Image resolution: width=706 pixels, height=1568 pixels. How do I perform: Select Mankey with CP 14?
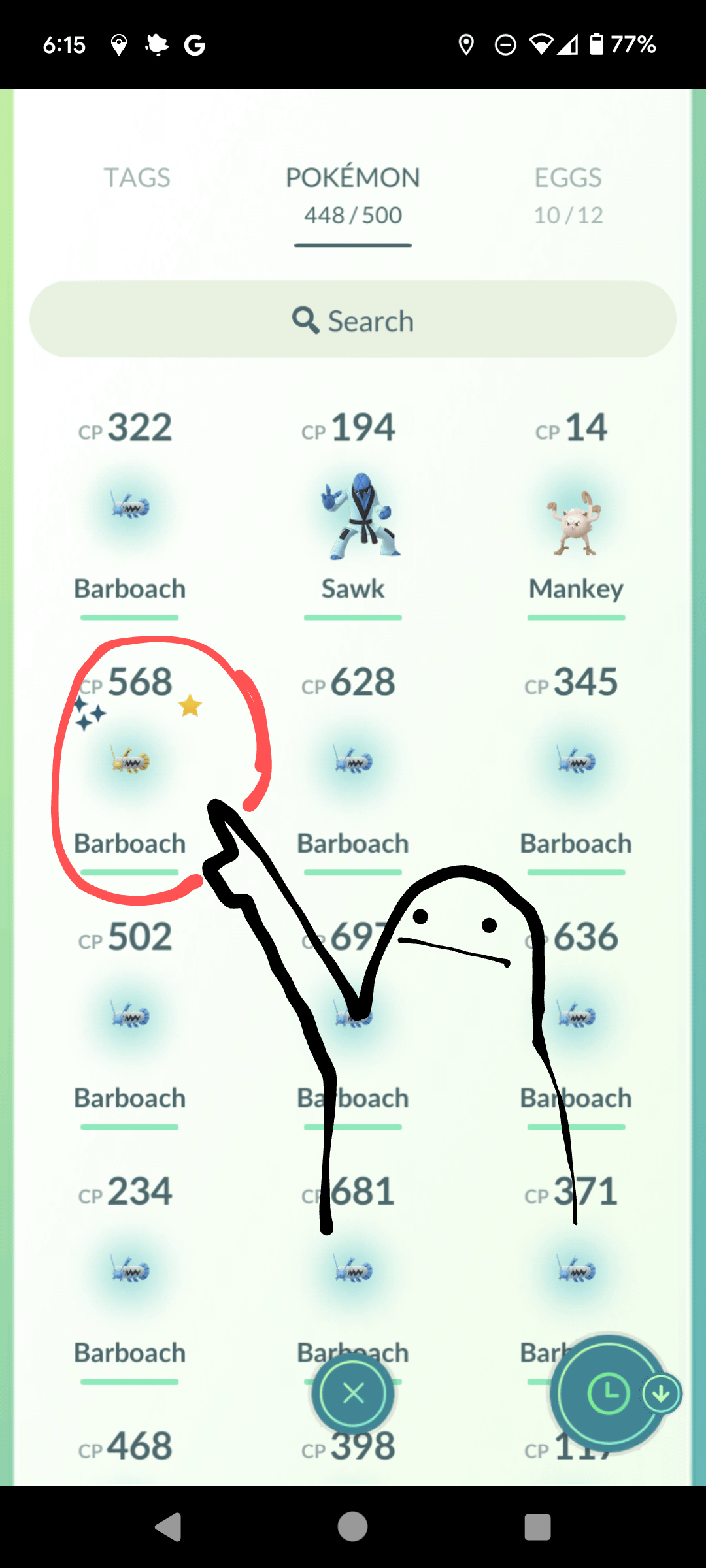[x=575, y=523]
